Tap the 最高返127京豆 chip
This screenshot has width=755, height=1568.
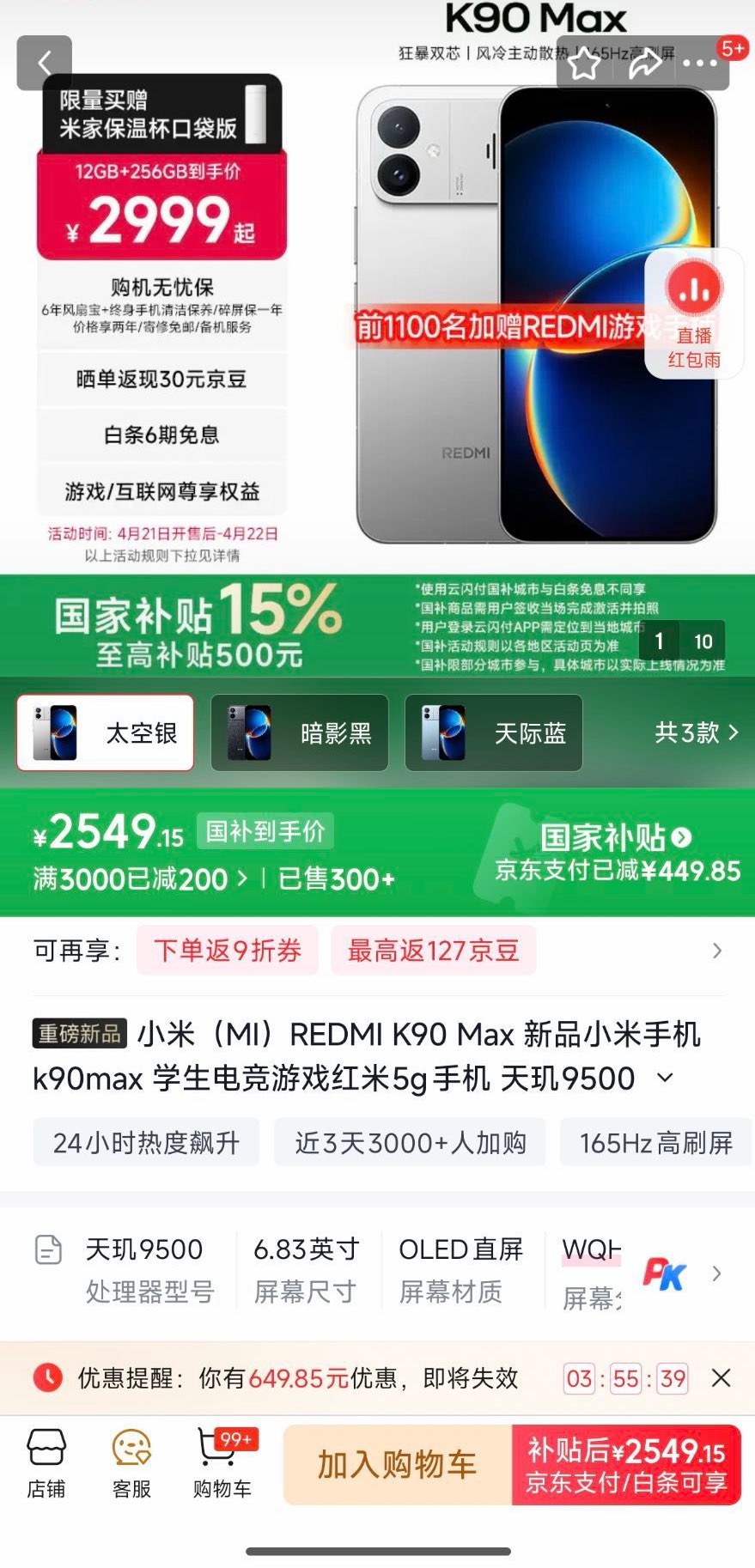coord(434,951)
